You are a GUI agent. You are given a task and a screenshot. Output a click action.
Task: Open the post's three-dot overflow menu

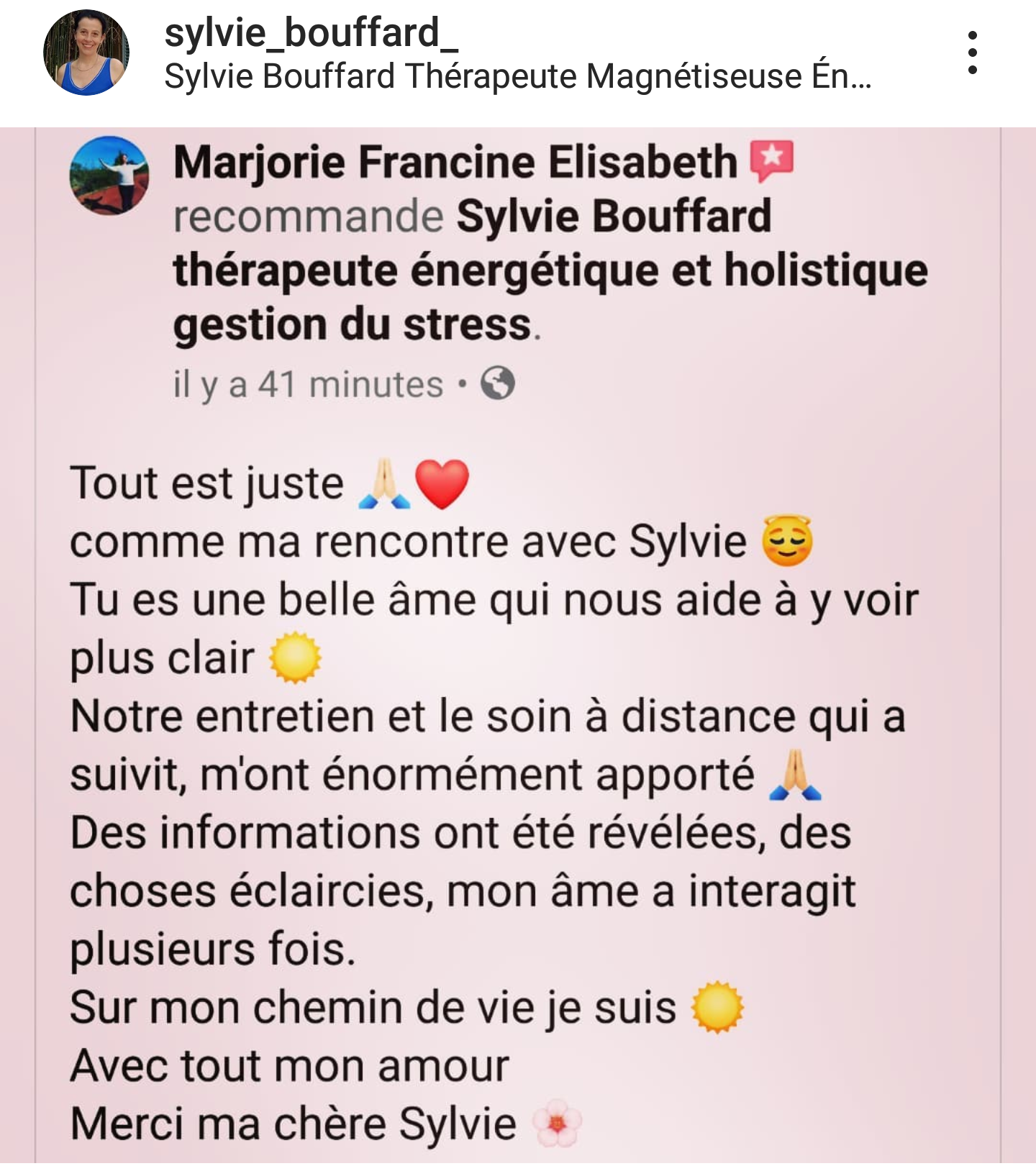pyautogui.click(x=972, y=53)
